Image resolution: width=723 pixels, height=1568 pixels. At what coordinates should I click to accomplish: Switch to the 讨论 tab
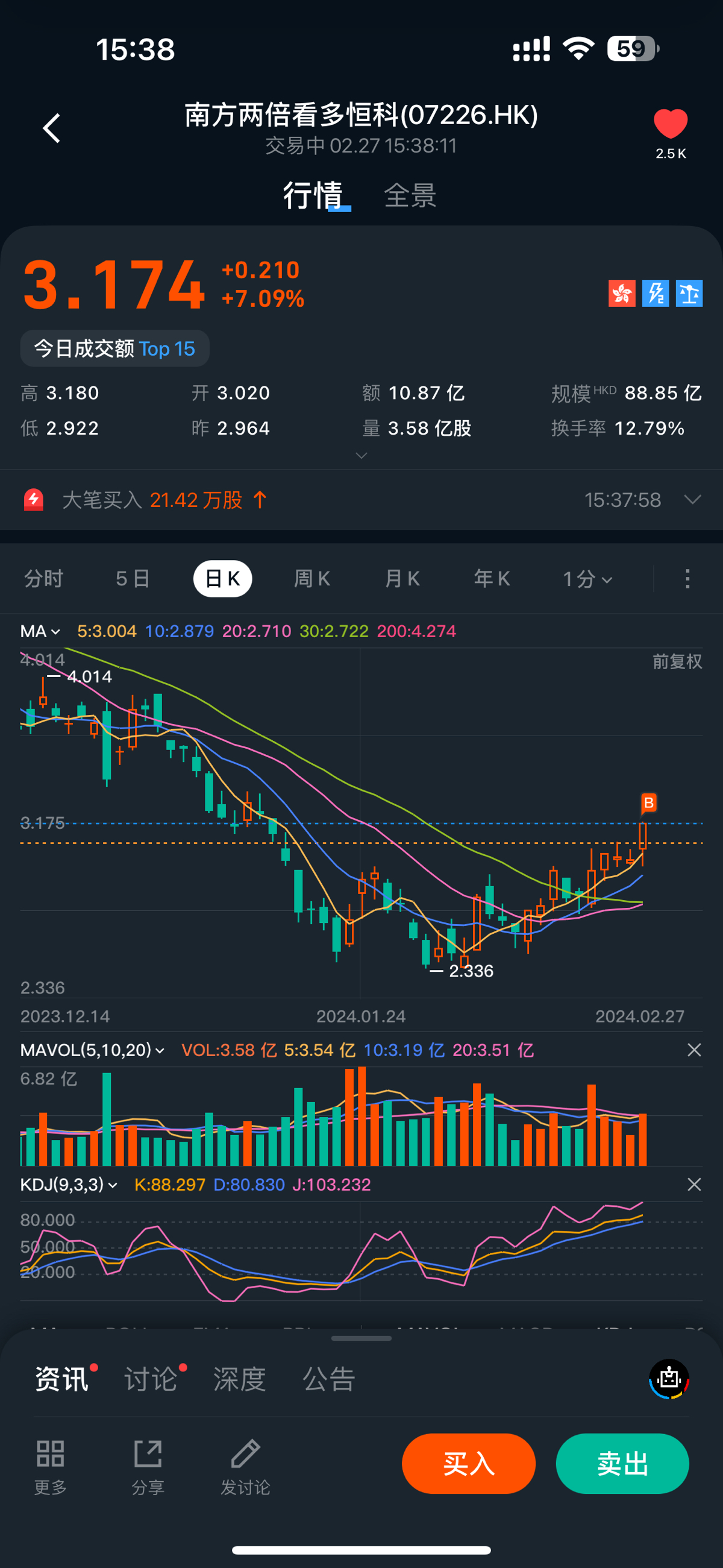coord(151,1379)
